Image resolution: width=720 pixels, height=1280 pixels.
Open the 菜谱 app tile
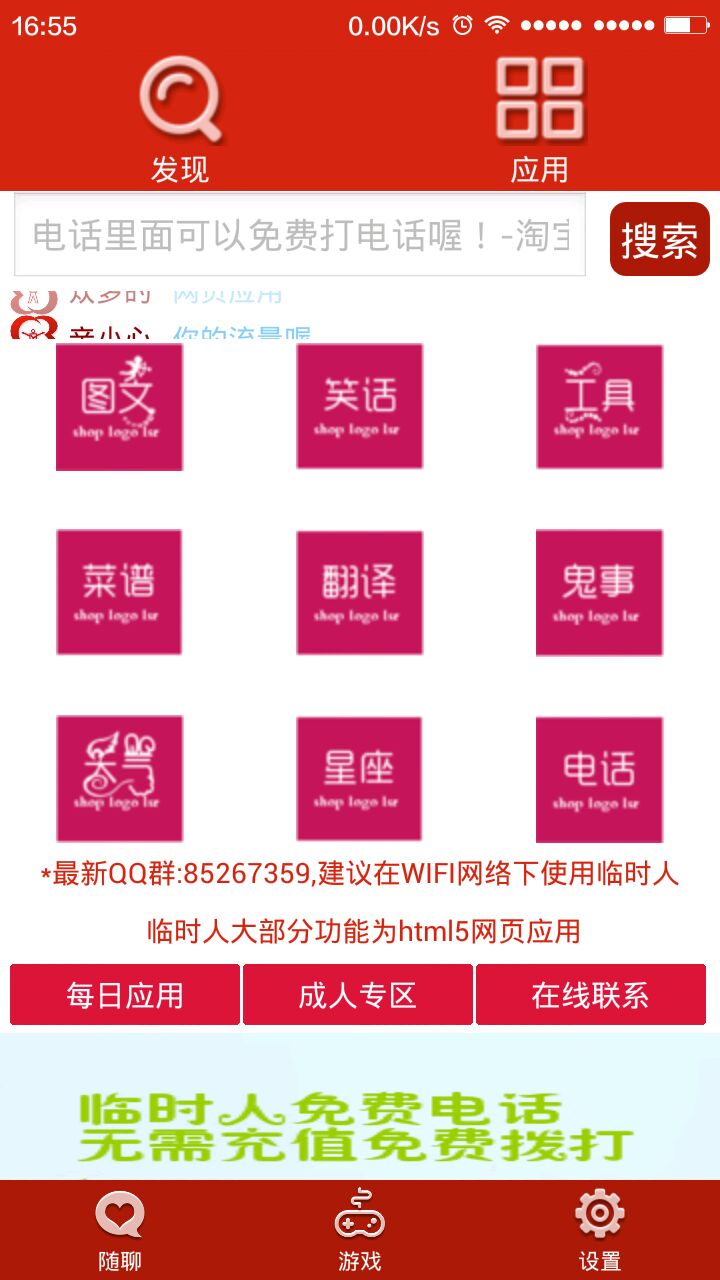click(119, 592)
